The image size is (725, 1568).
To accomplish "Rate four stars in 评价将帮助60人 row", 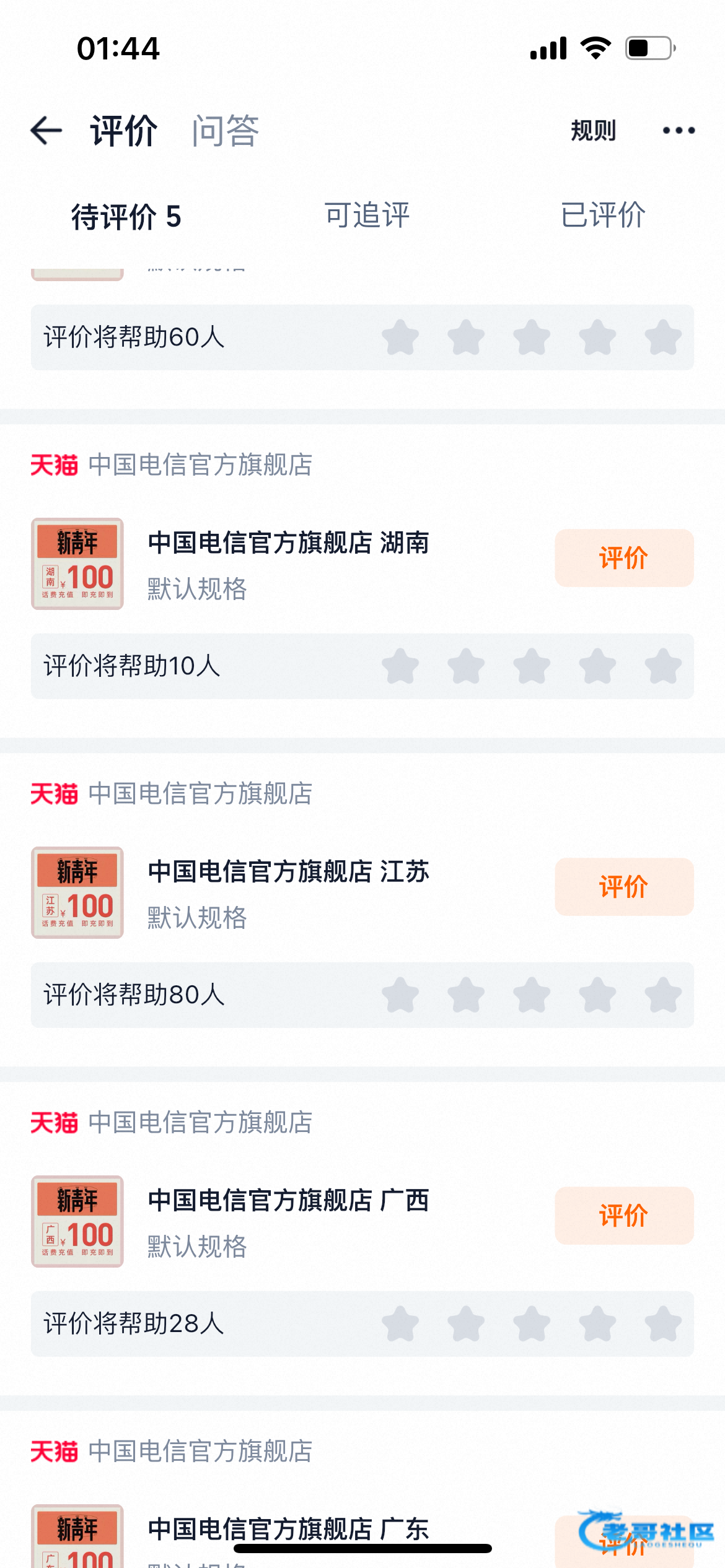I will coord(597,338).
